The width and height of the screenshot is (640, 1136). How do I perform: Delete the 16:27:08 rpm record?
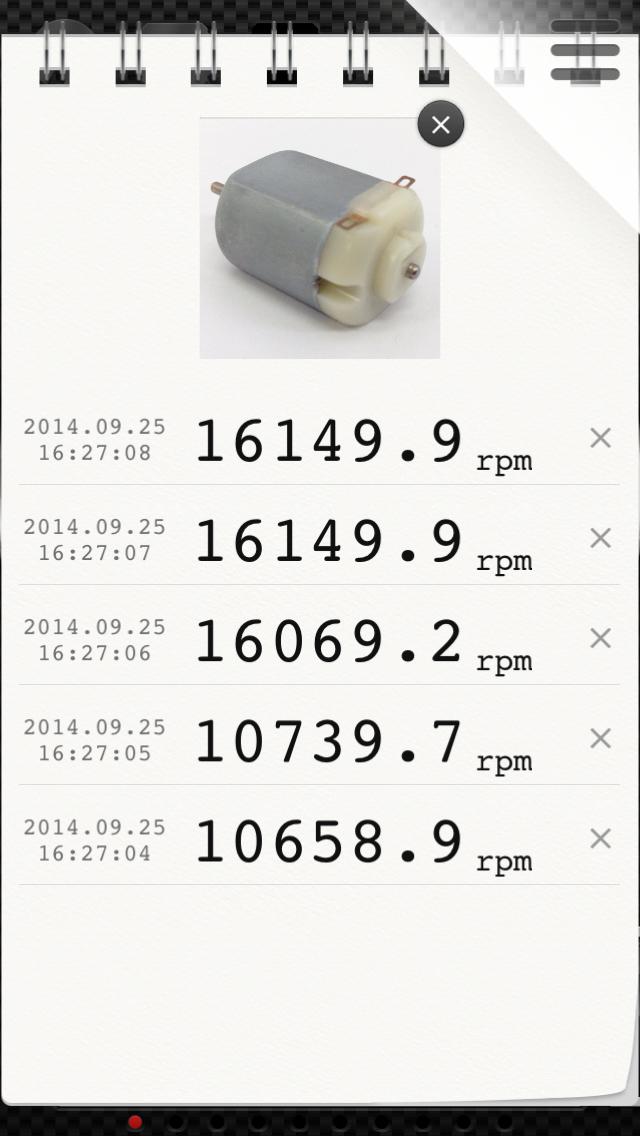coord(600,438)
